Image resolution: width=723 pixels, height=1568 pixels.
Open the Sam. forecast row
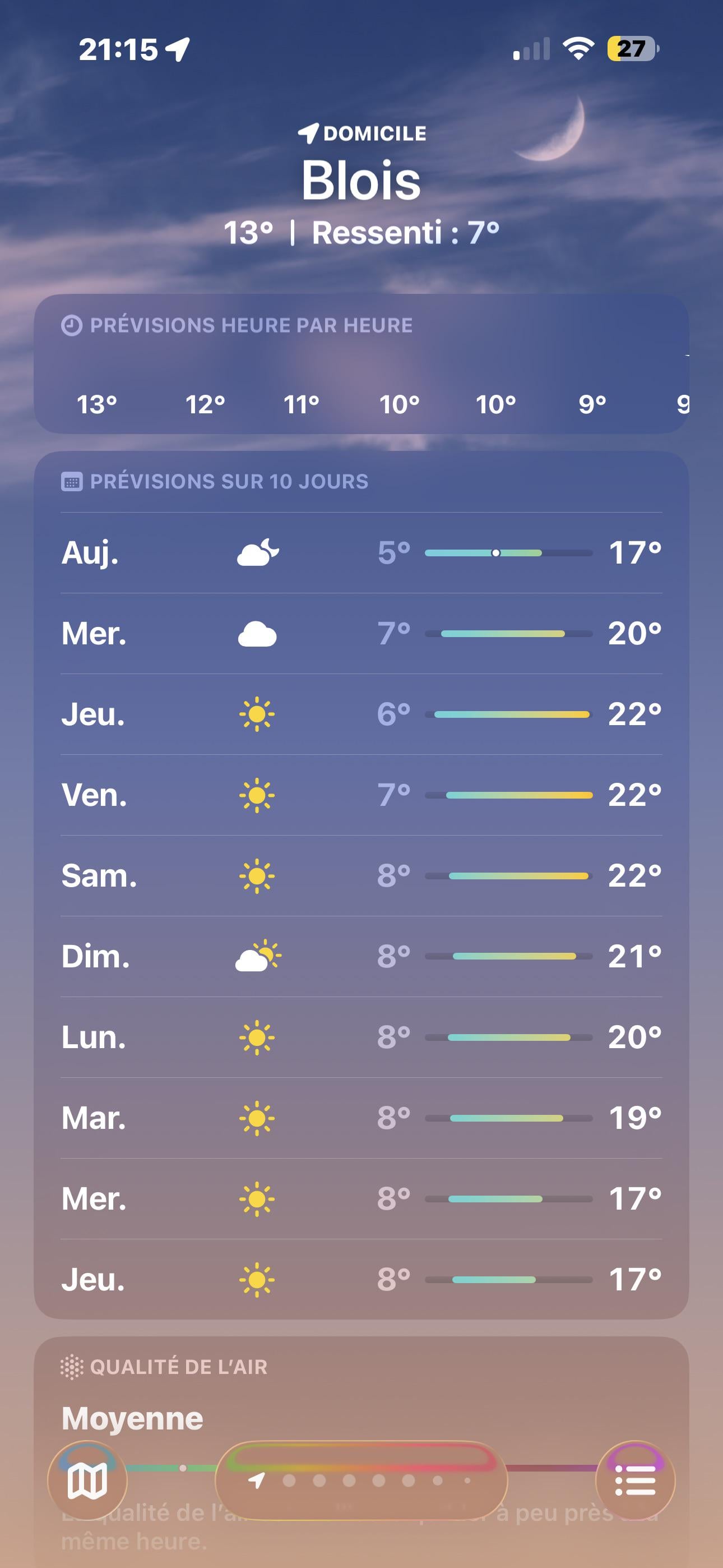(361, 876)
